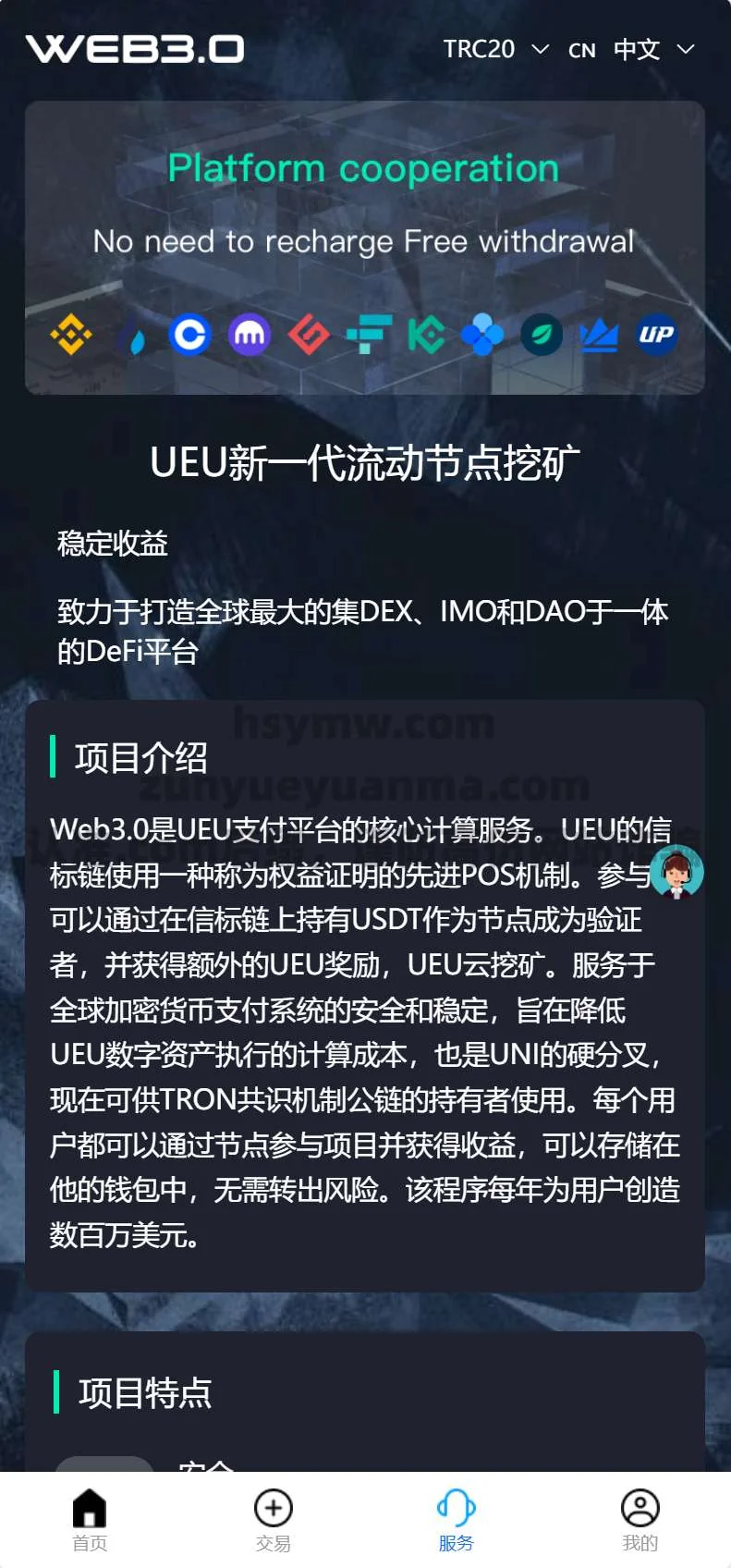Select the 服务 tab

[456, 1519]
